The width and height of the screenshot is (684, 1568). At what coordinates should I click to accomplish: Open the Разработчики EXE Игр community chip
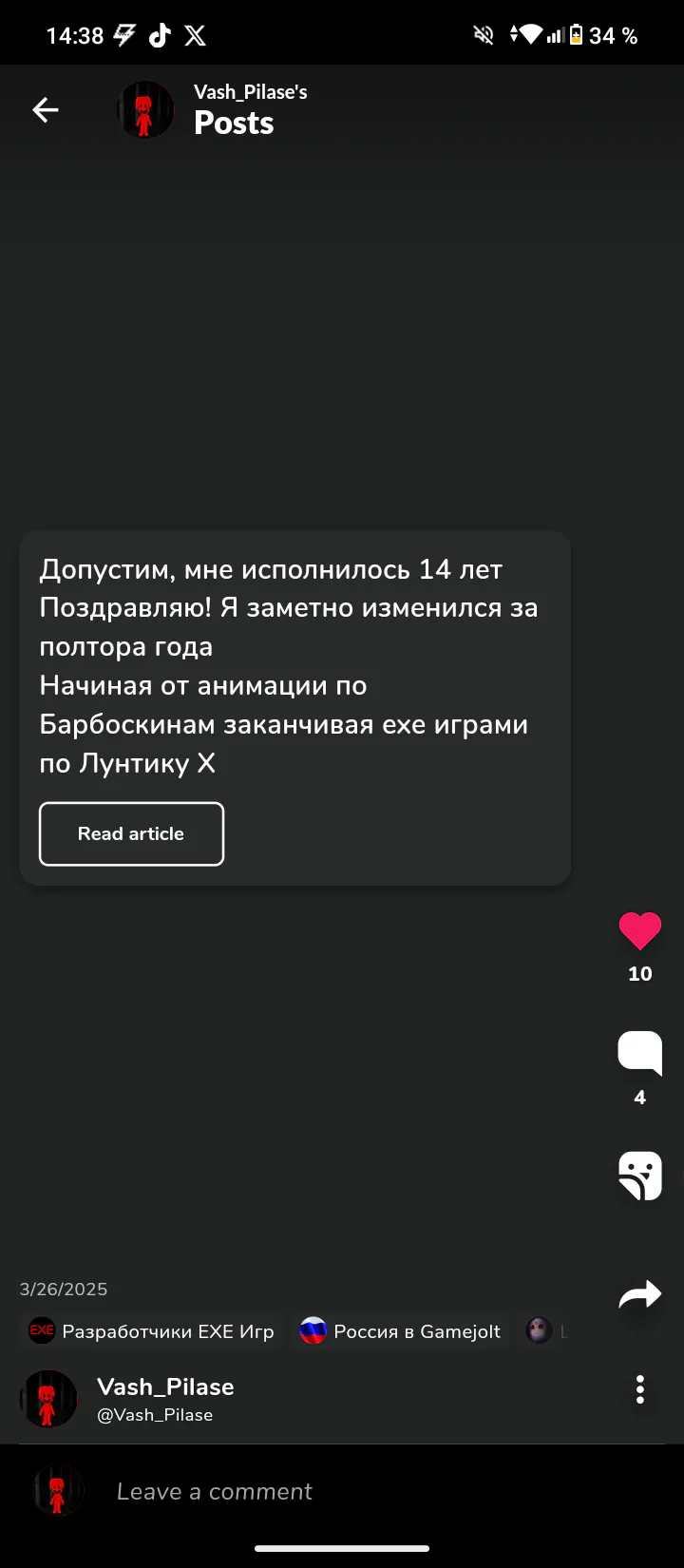[x=152, y=1331]
